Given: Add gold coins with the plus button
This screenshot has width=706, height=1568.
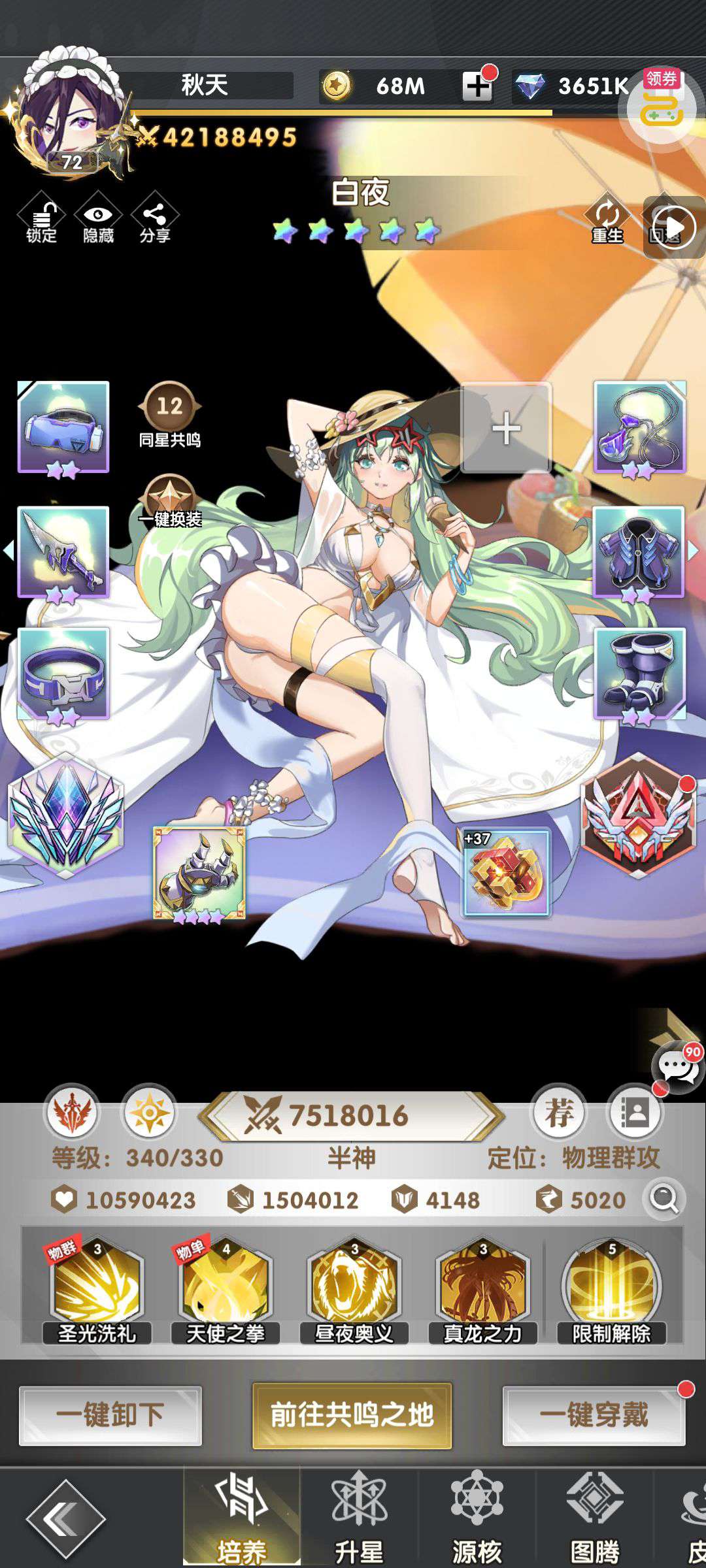Looking at the screenshot, I should tap(477, 86).
